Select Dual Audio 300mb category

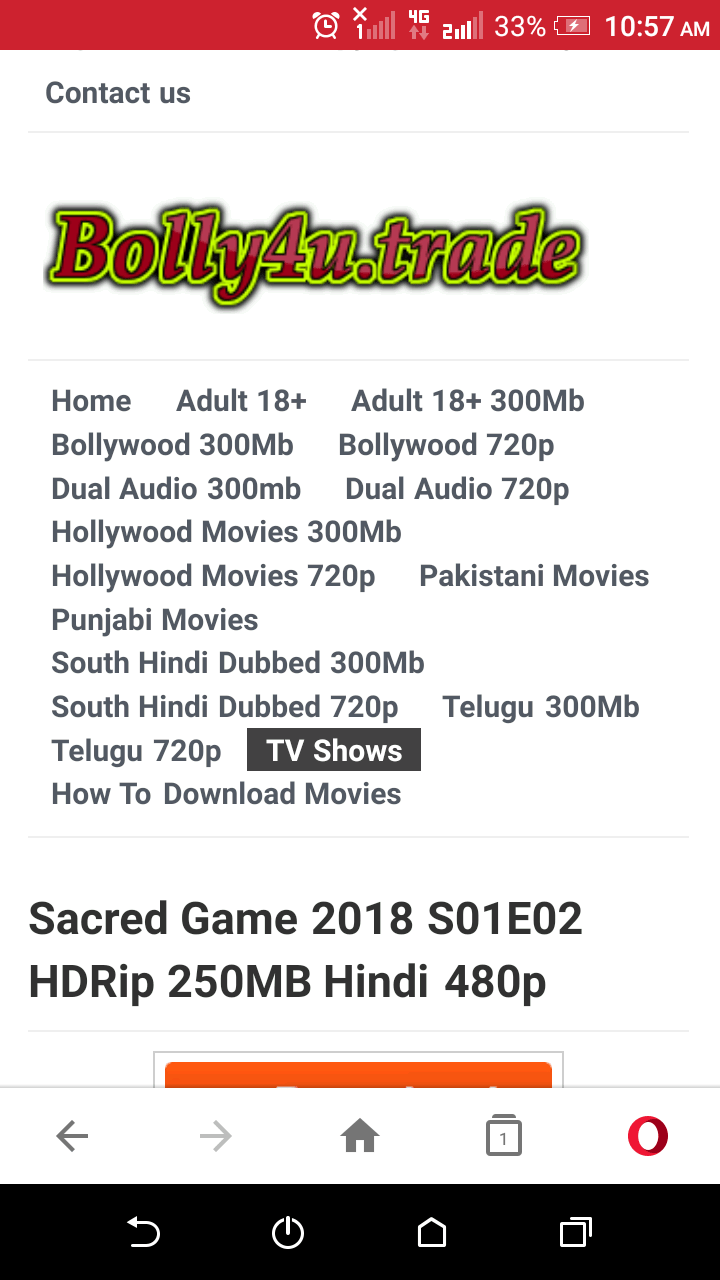(x=176, y=489)
